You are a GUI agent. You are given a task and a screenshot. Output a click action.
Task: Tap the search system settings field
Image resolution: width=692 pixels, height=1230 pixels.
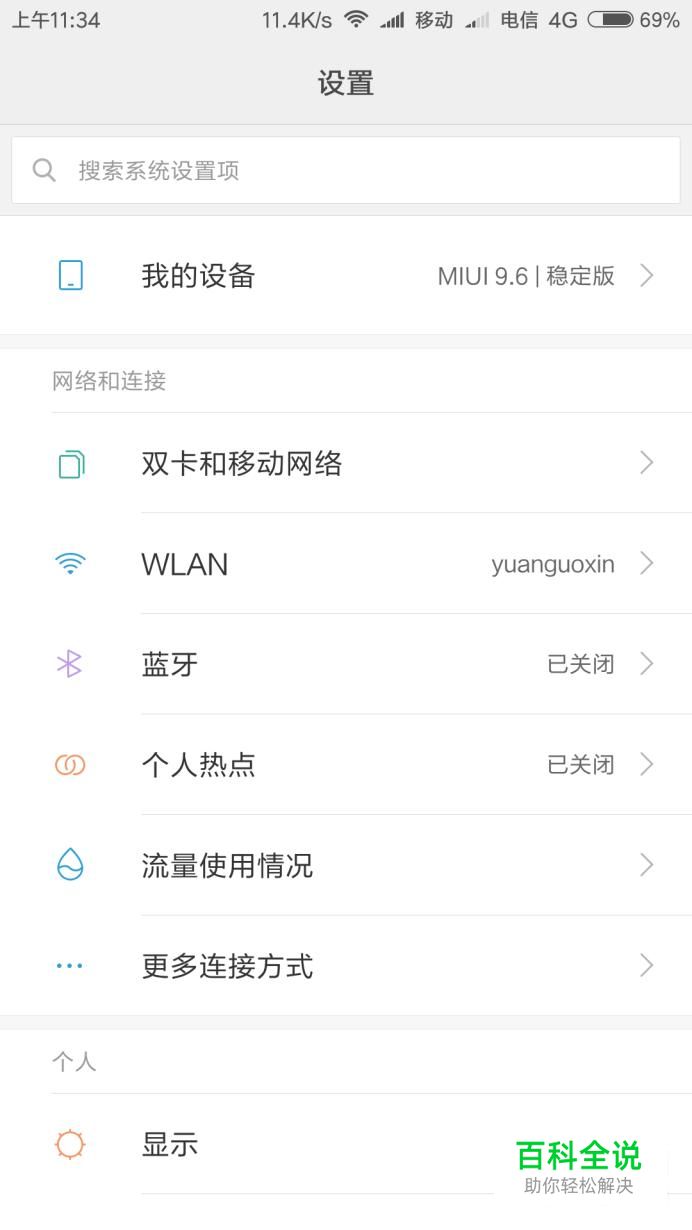(346, 170)
